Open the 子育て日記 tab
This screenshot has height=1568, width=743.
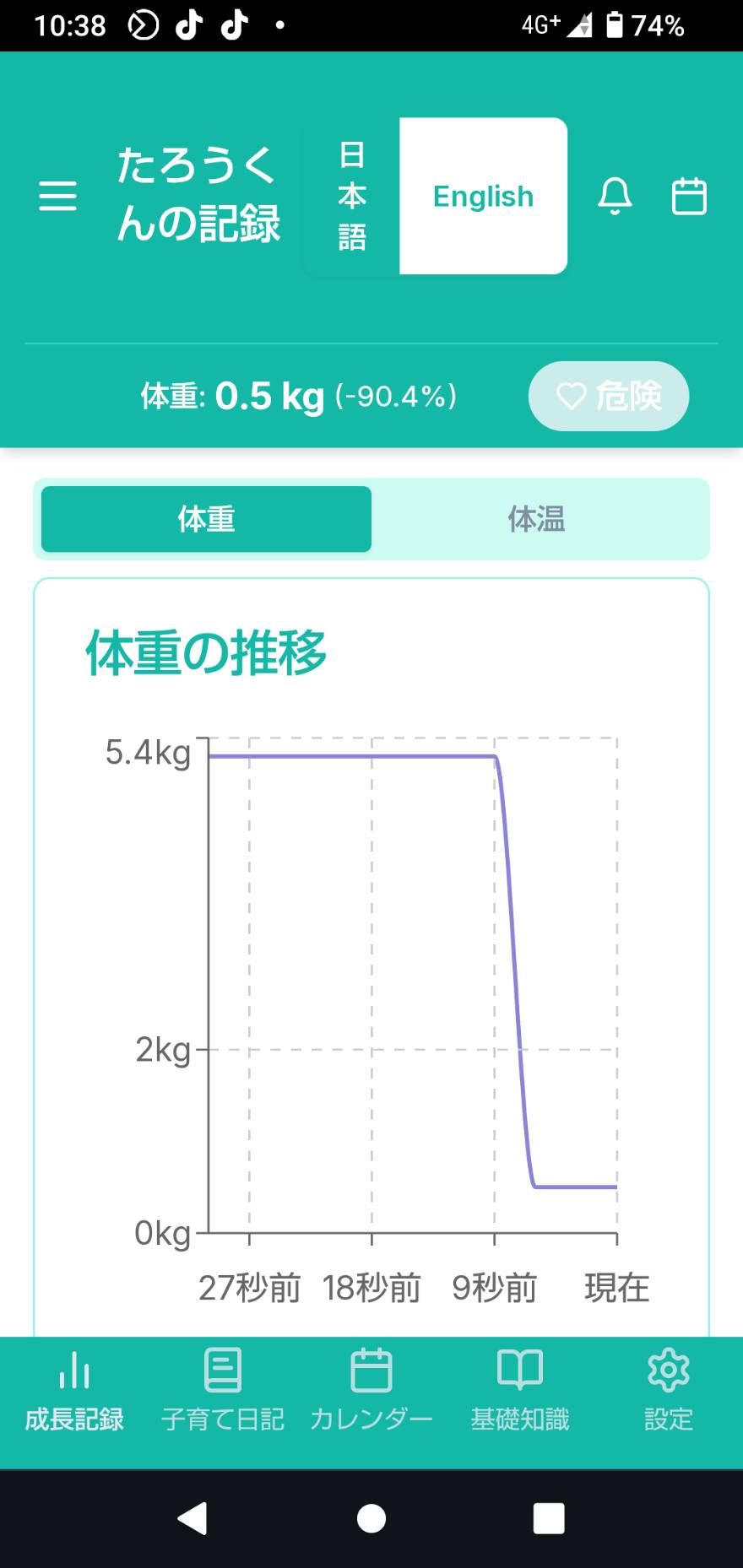point(223,1391)
